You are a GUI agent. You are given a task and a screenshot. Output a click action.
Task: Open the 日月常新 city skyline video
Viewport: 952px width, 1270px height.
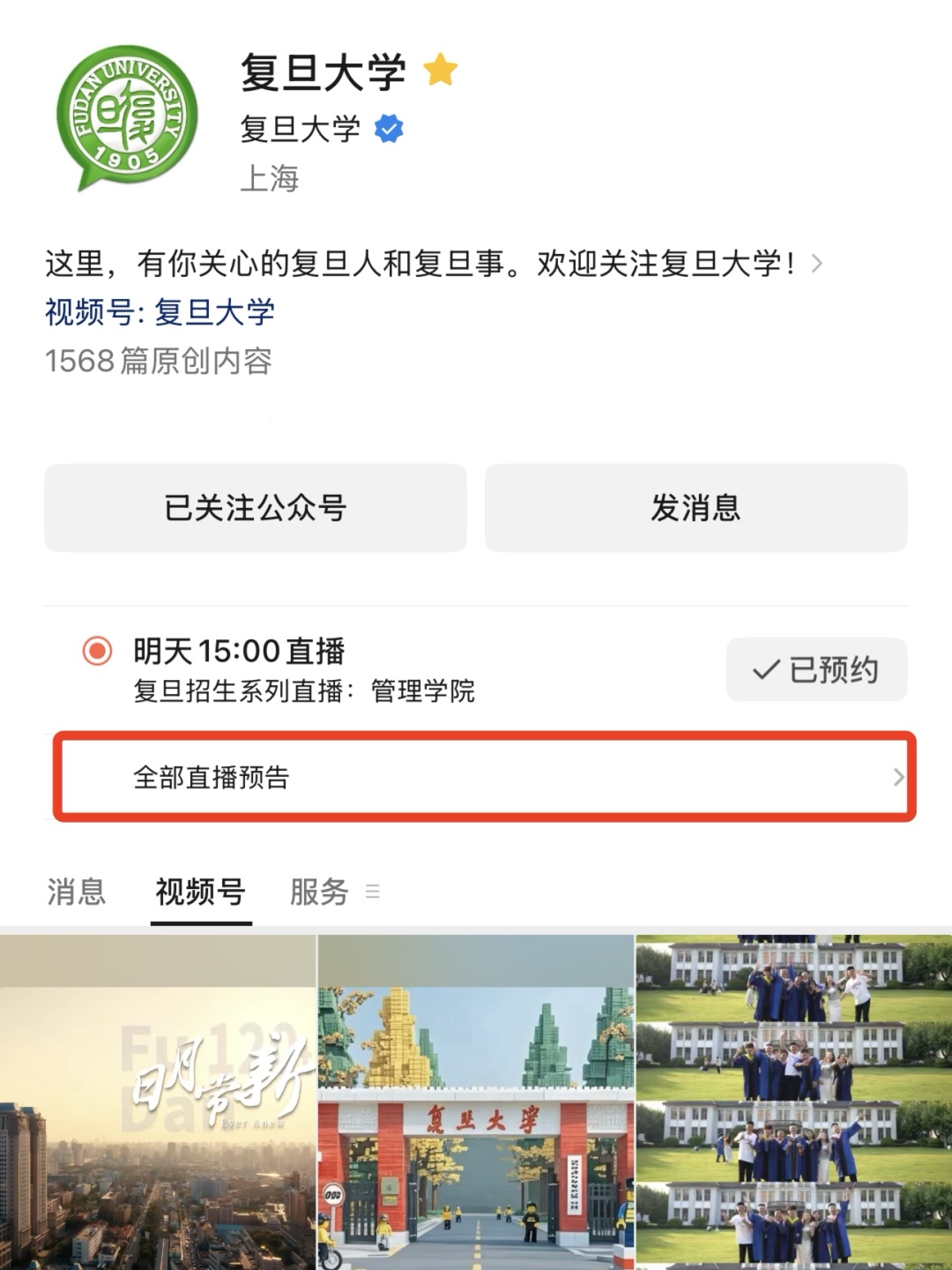[158, 1102]
